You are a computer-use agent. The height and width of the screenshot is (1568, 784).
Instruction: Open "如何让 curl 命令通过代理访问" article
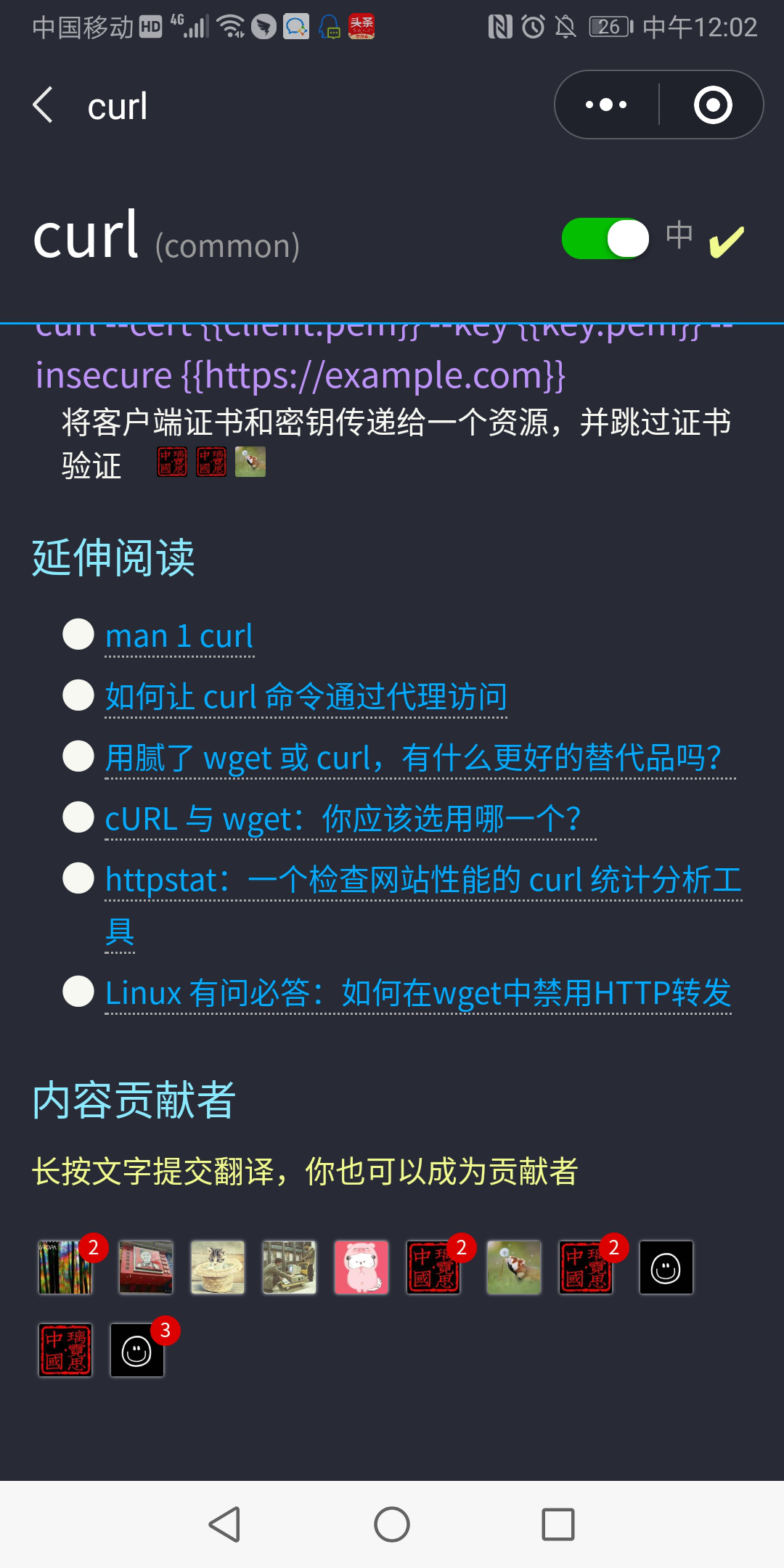(x=306, y=698)
